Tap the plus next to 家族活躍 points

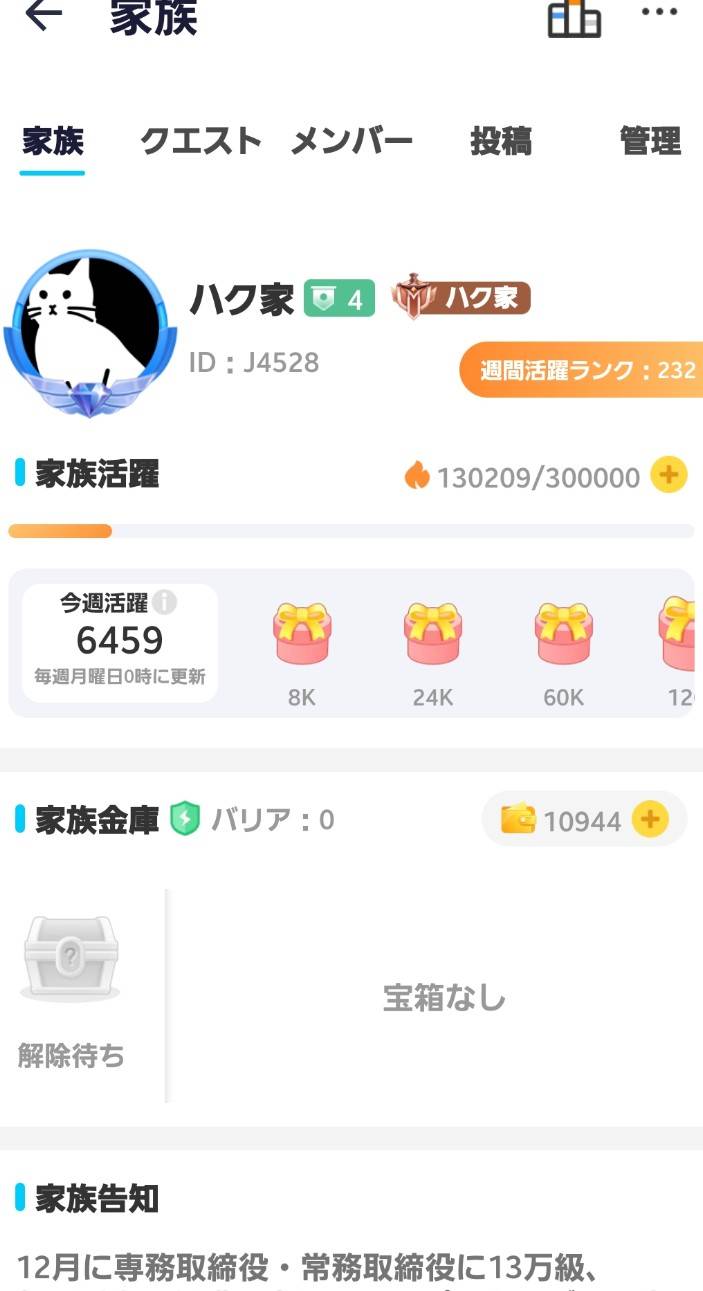click(669, 475)
